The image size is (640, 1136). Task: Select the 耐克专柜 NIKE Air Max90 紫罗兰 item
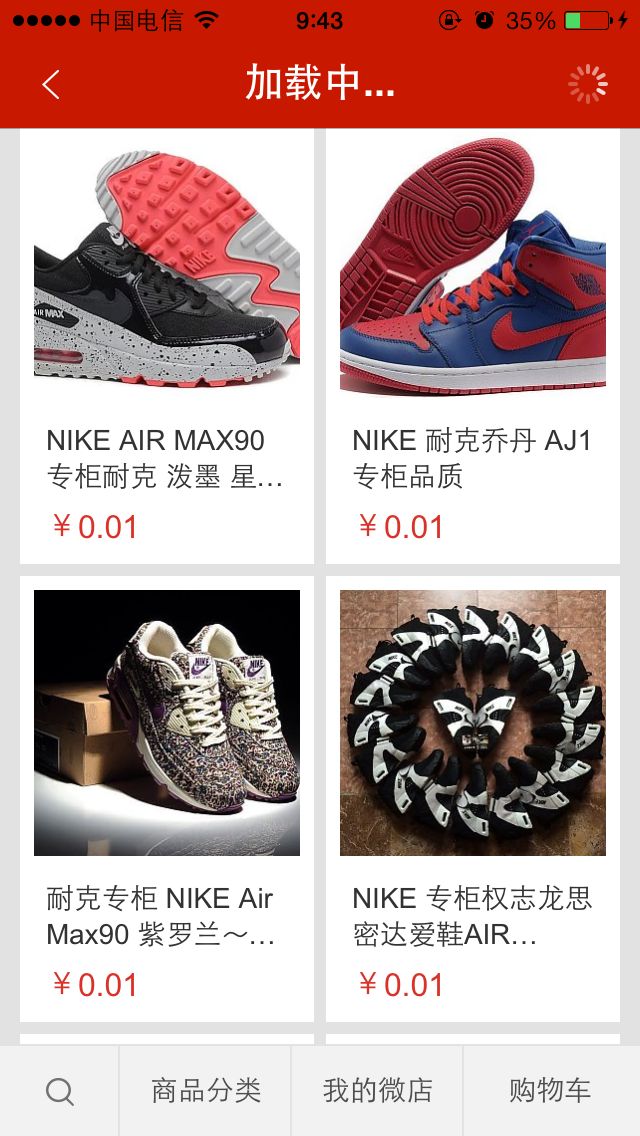coord(167,798)
